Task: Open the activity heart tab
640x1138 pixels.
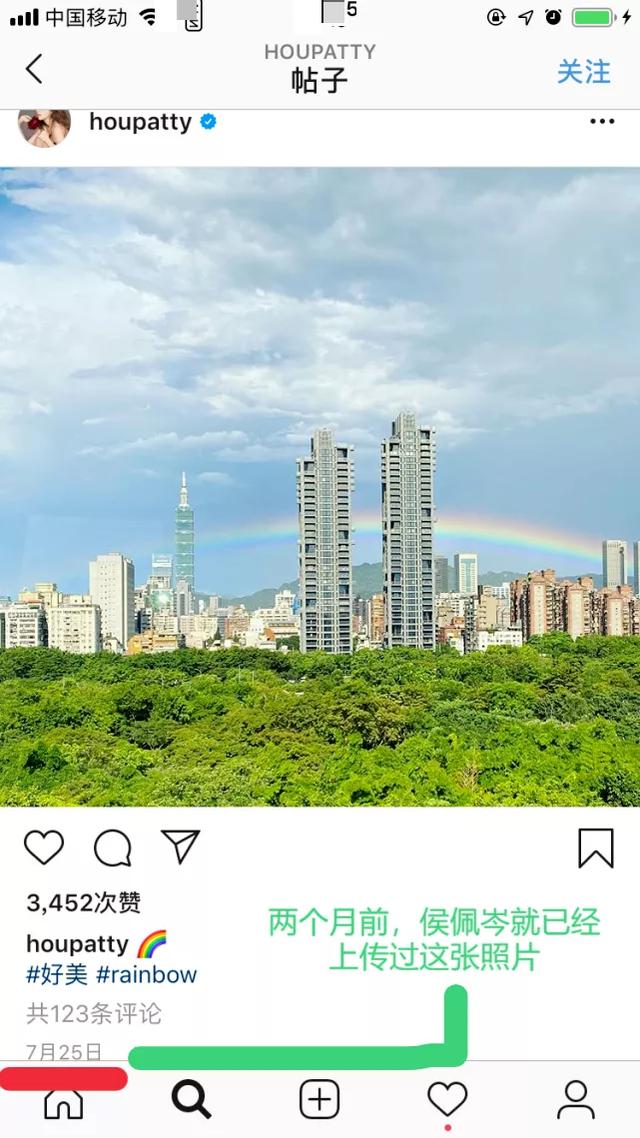Action: tap(447, 1100)
